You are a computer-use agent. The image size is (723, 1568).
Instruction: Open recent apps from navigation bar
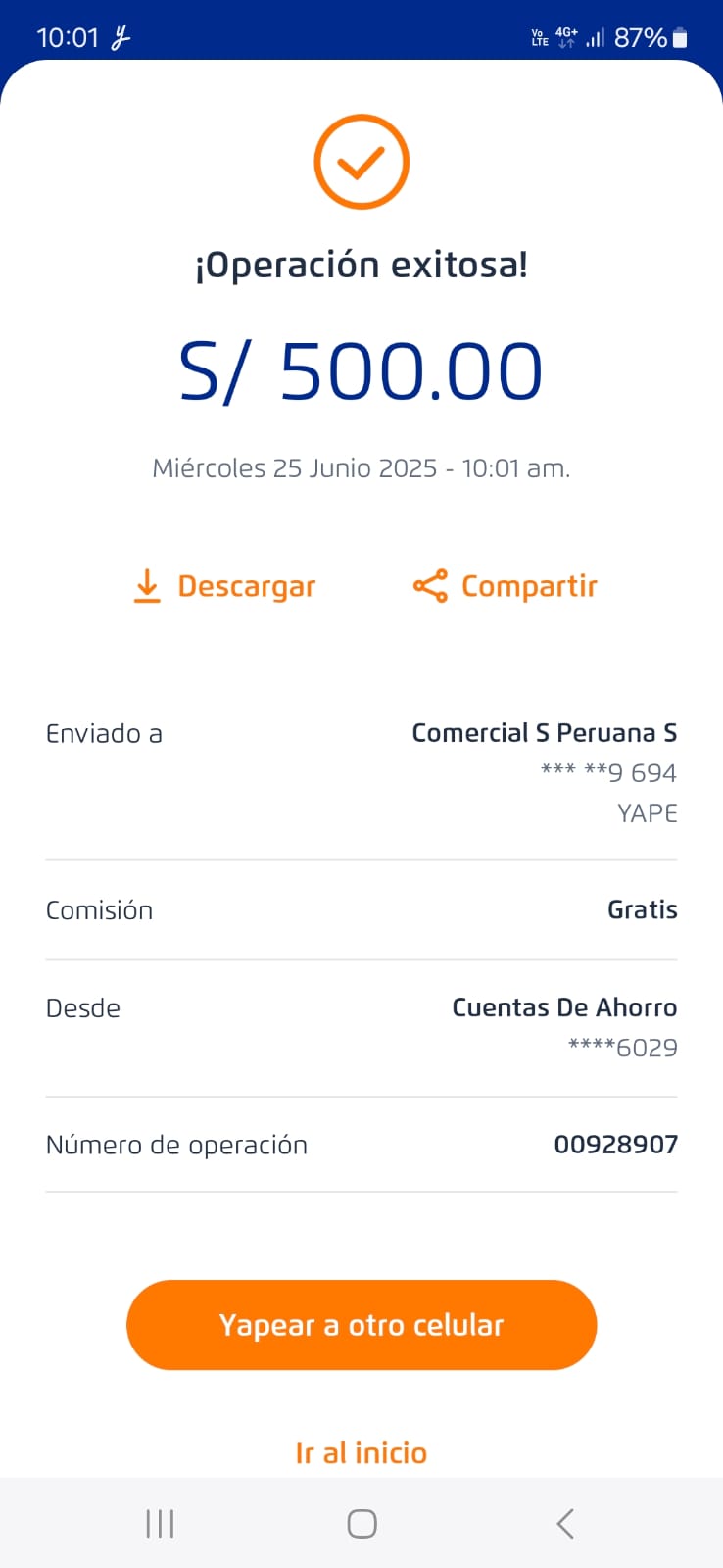point(160,1524)
